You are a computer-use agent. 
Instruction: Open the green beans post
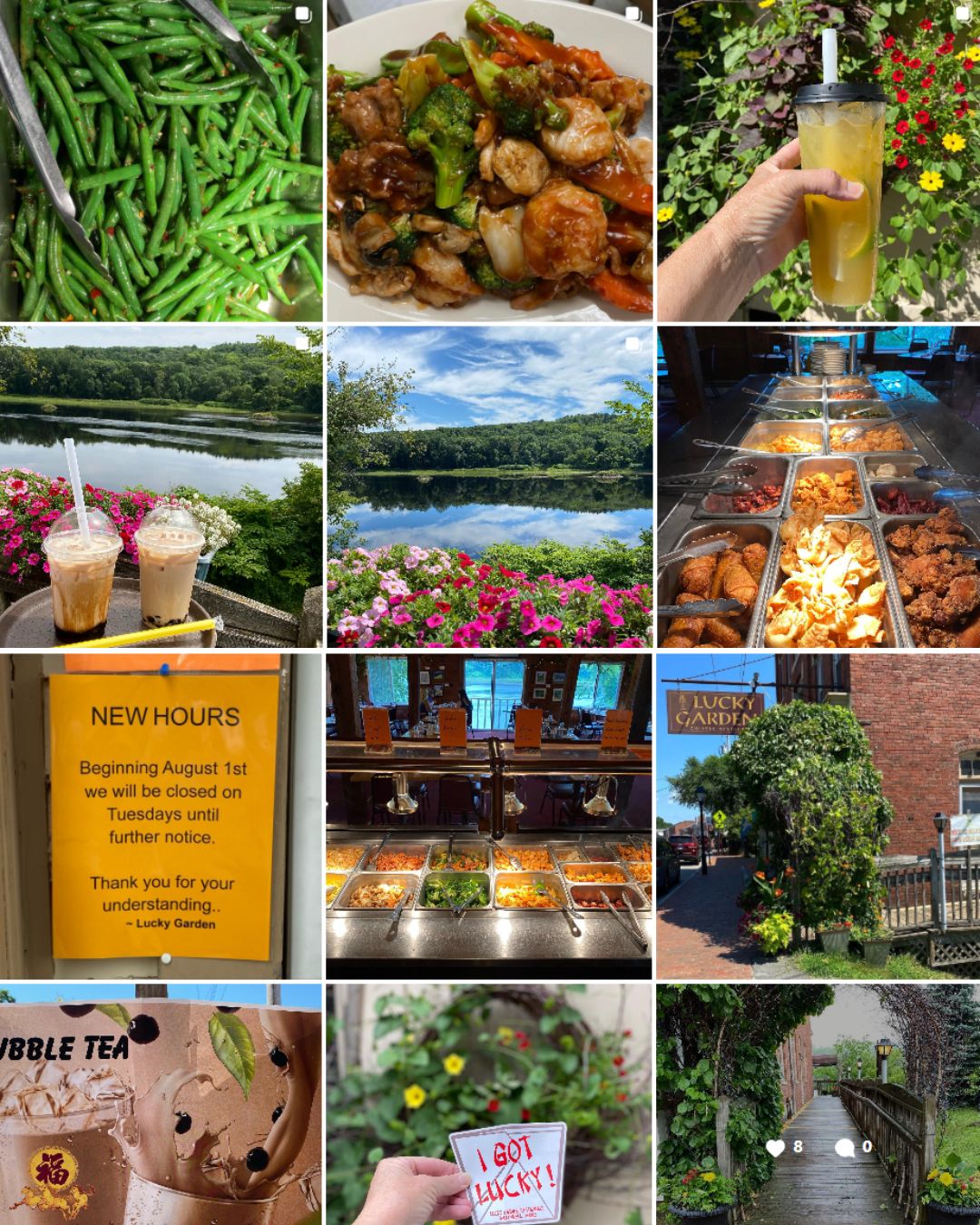[x=161, y=160]
